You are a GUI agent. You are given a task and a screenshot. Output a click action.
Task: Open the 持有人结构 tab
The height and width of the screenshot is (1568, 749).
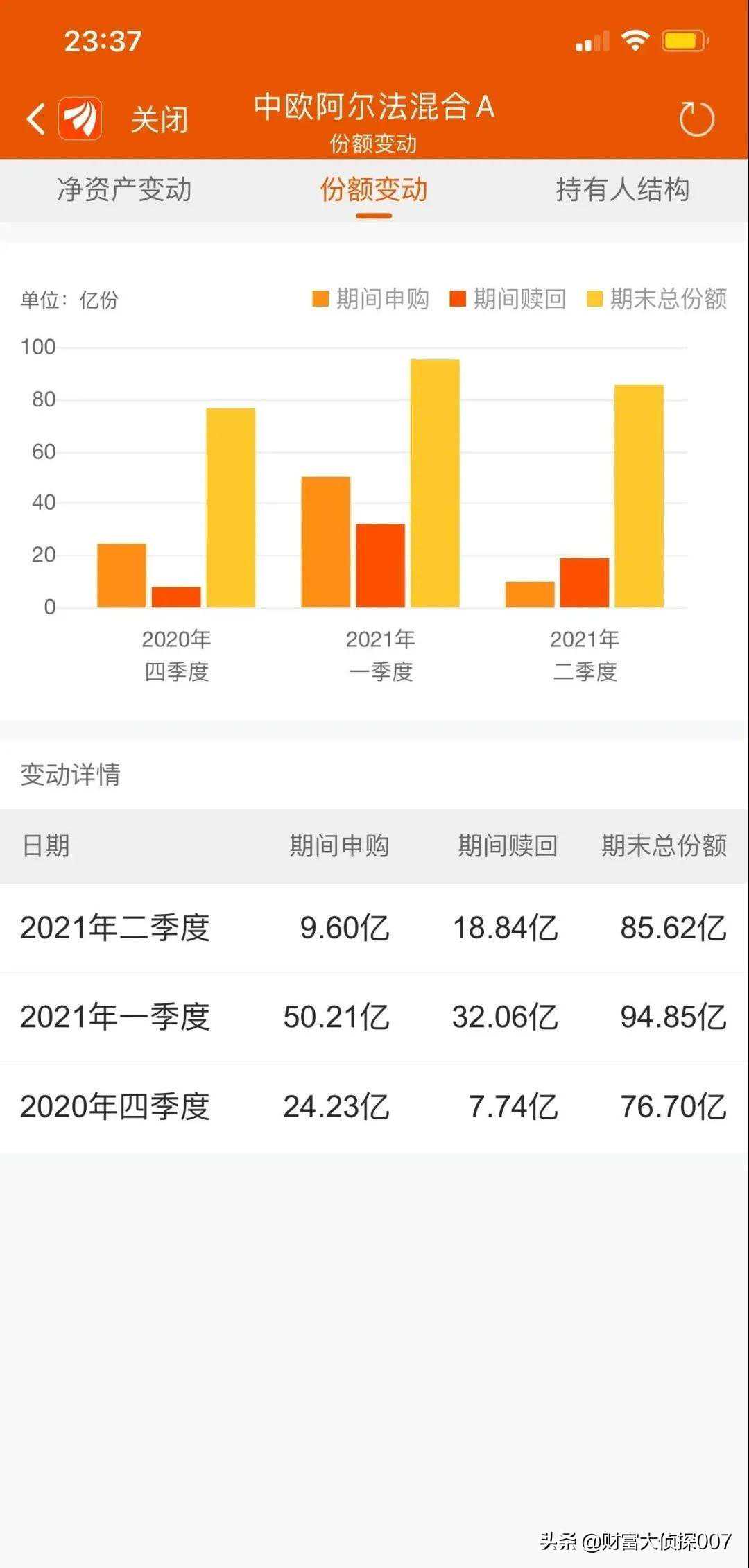[x=622, y=190]
